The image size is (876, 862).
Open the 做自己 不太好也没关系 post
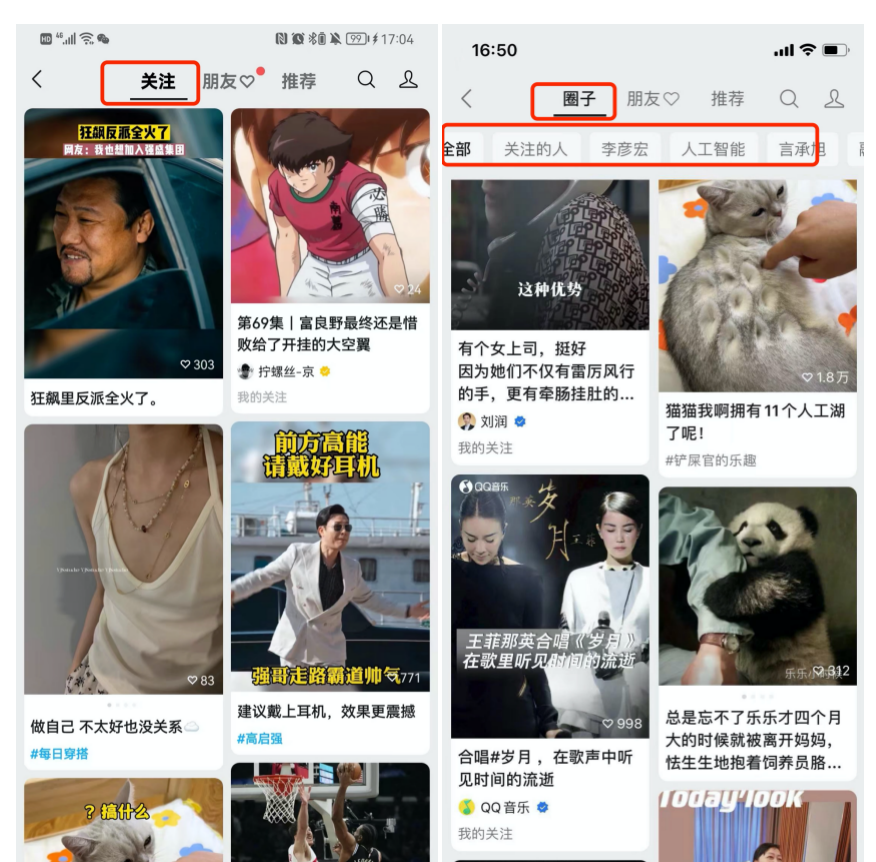tap(123, 558)
